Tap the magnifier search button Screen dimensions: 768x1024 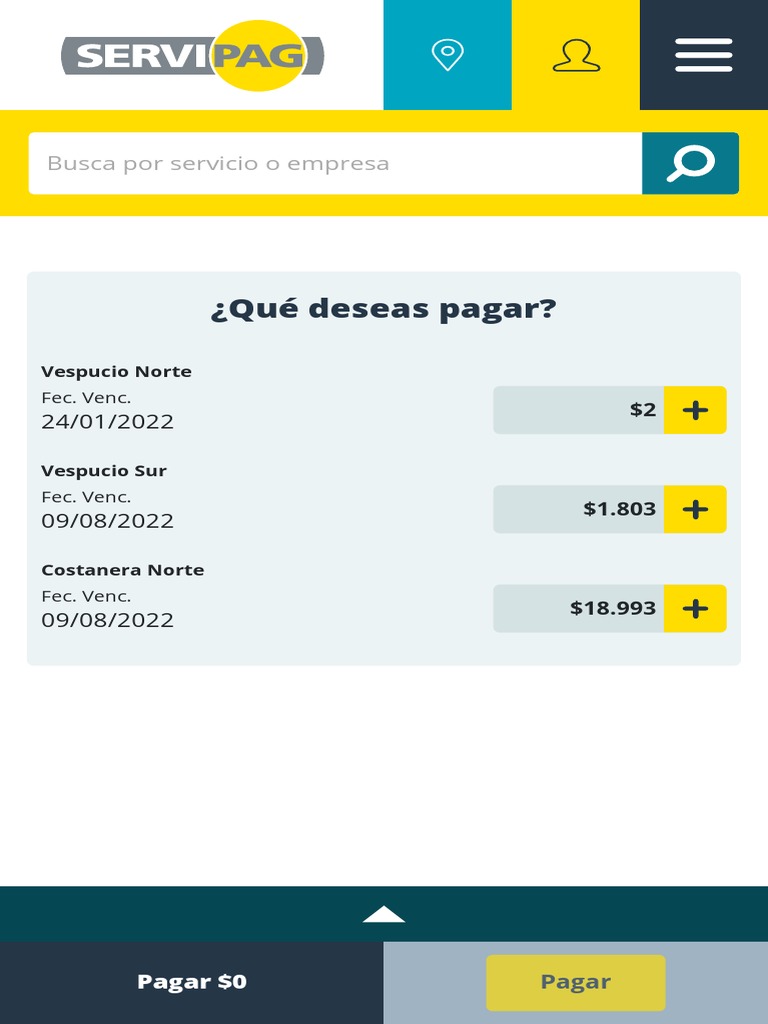click(690, 163)
